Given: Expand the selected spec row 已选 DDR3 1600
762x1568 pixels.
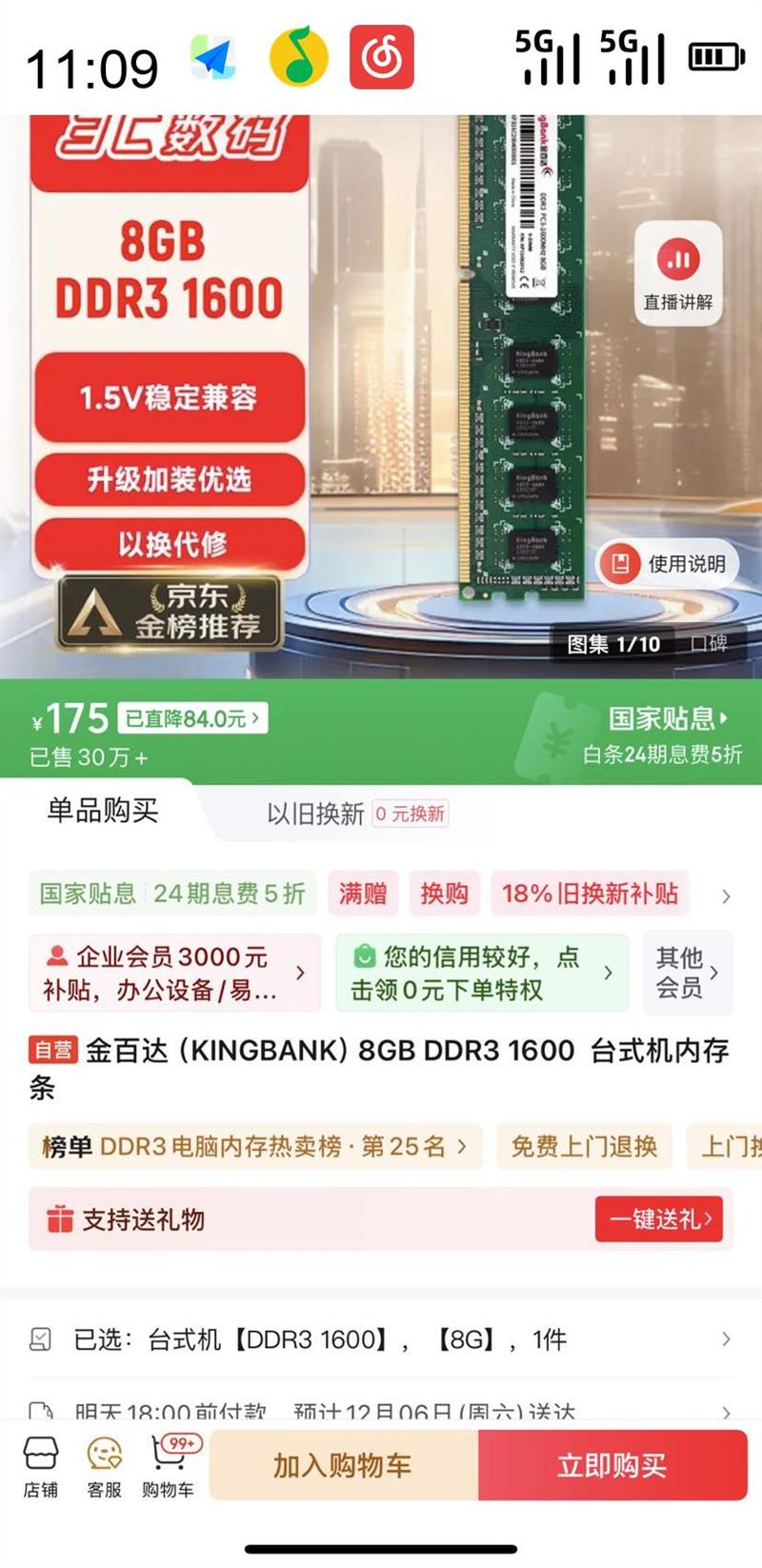Looking at the screenshot, I should [381, 1338].
